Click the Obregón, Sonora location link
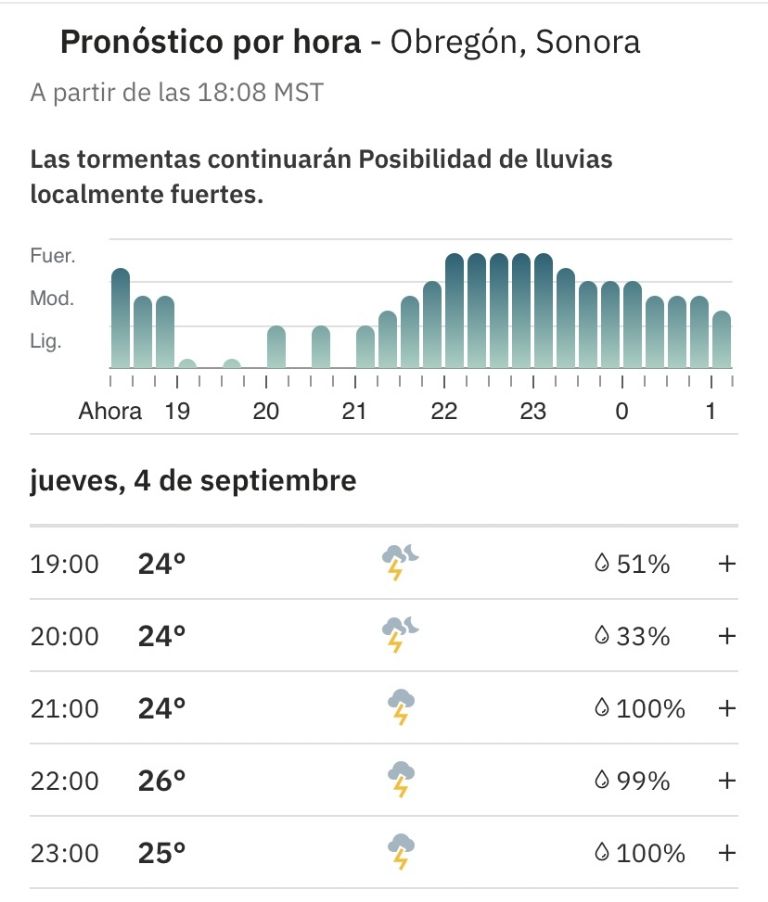 click(x=519, y=43)
